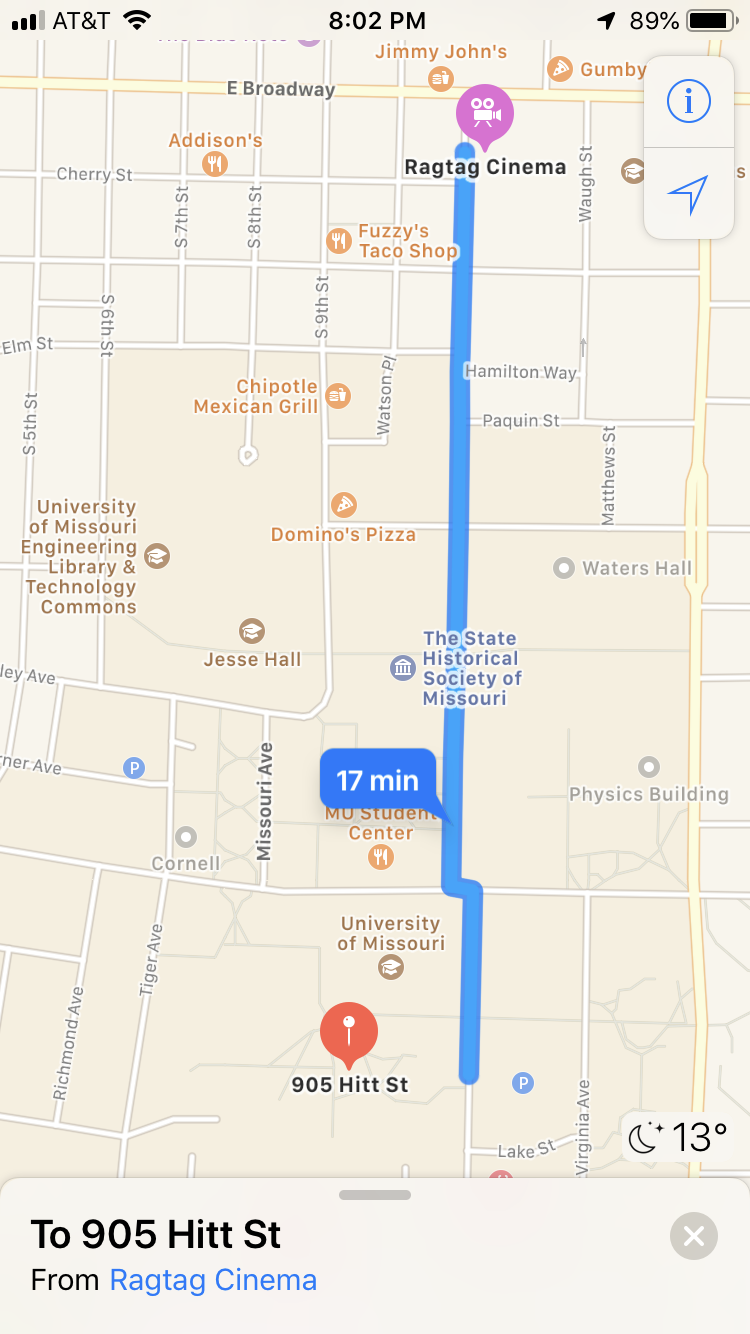Open the weather 13° badge
This screenshot has height=1334, width=750.
pos(677,1137)
